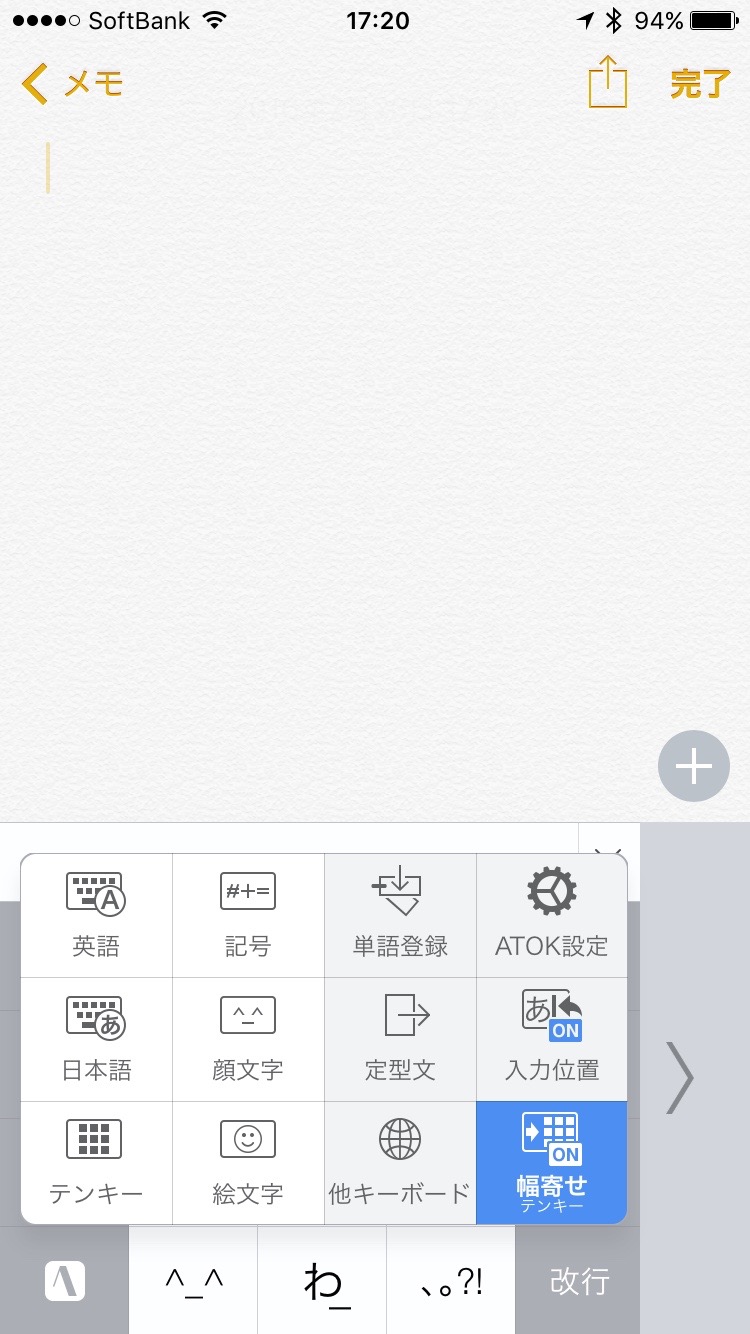Tap the 改行 return key
750x1334 pixels.
578,1281
